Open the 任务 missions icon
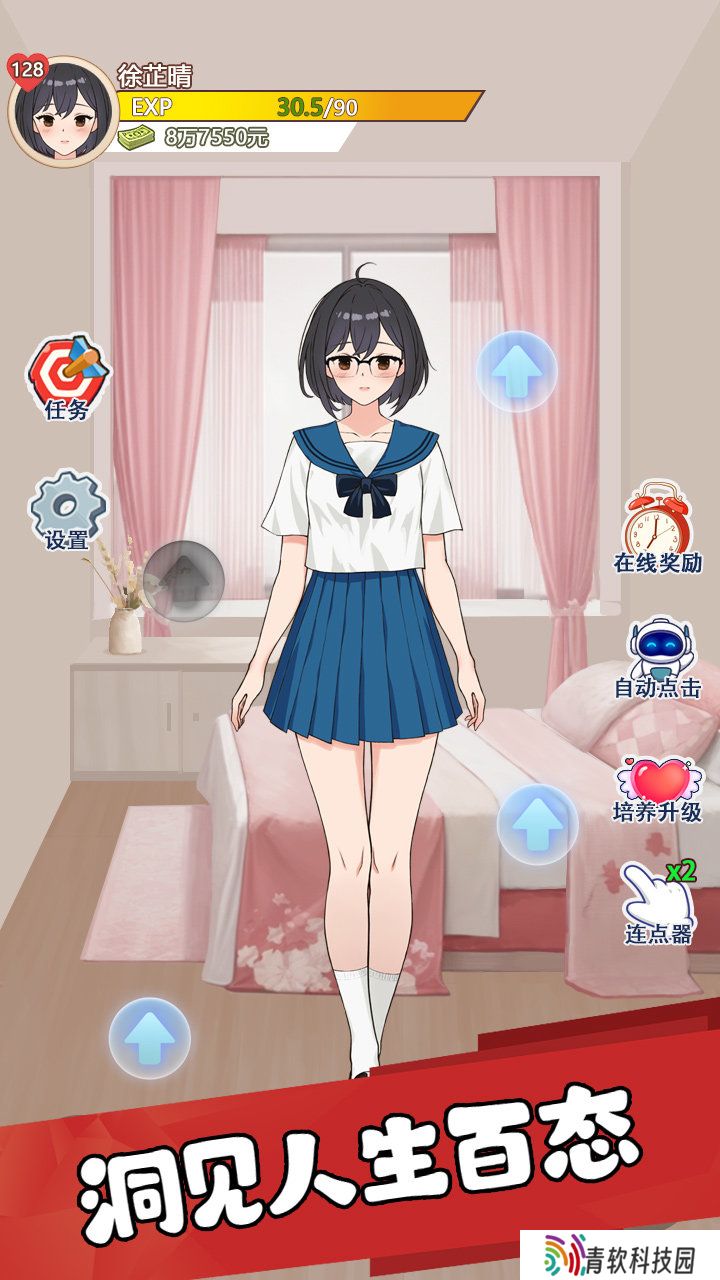Screen dimensions: 720x1280 pos(67,378)
